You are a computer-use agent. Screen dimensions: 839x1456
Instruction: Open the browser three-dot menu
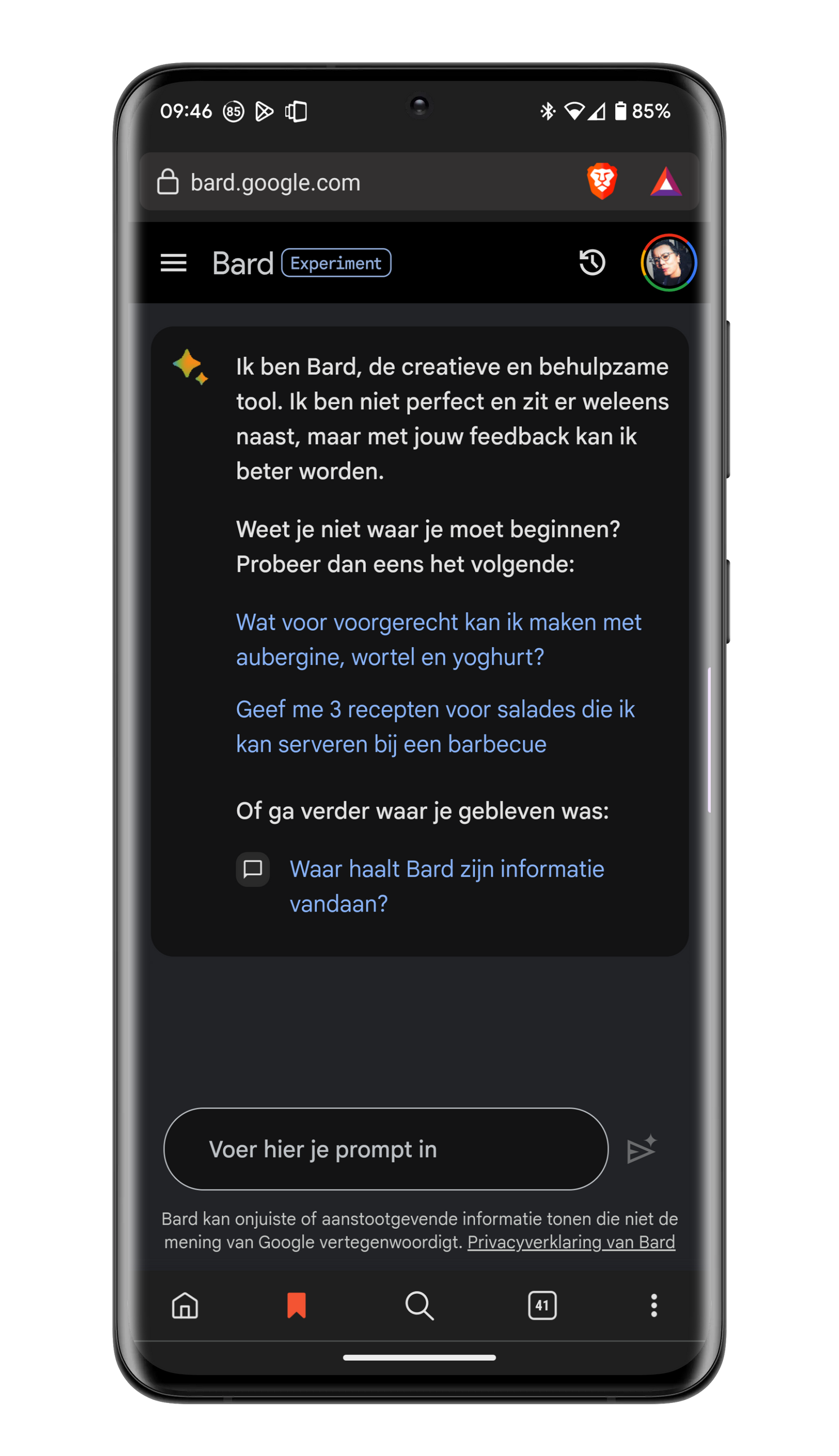(653, 1305)
